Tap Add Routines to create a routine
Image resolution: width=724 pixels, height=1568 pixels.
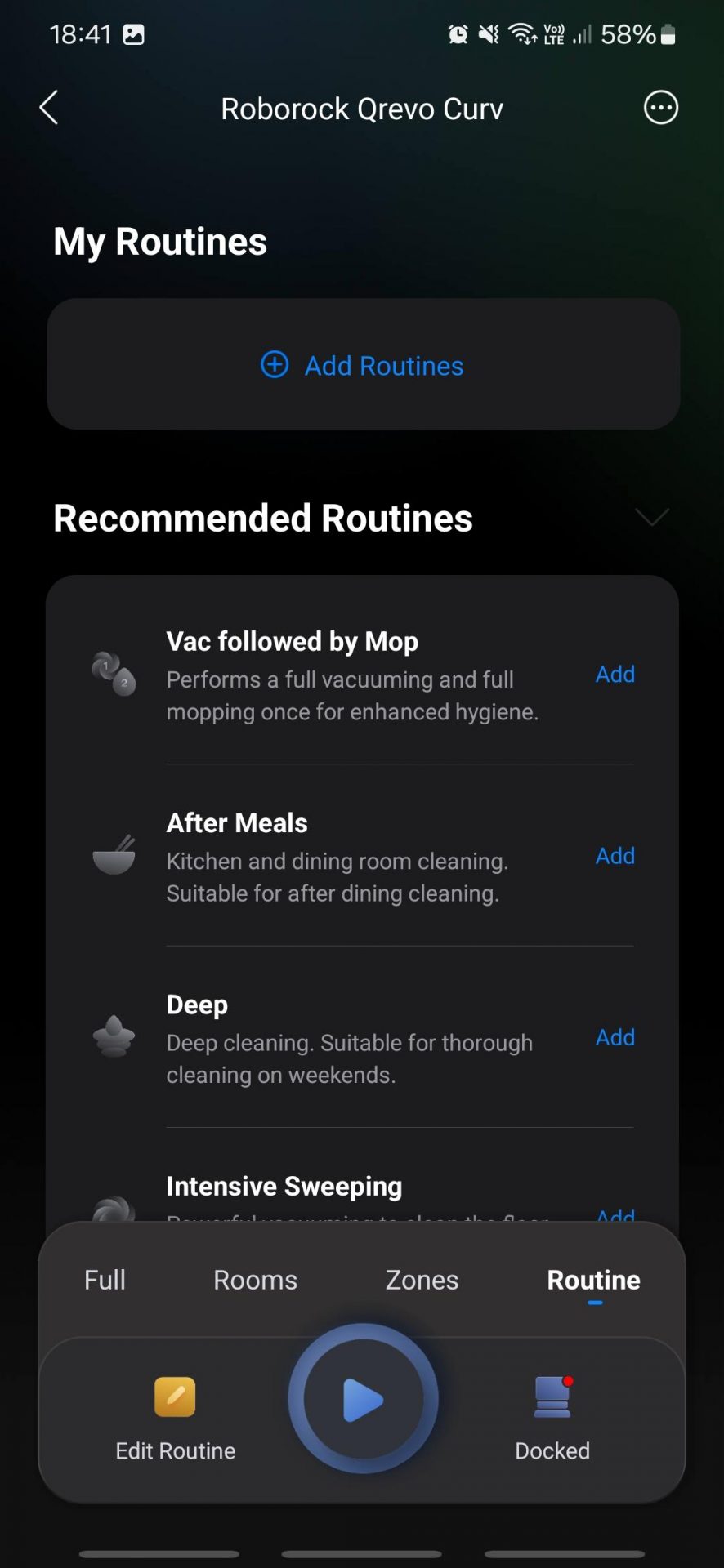point(363,365)
